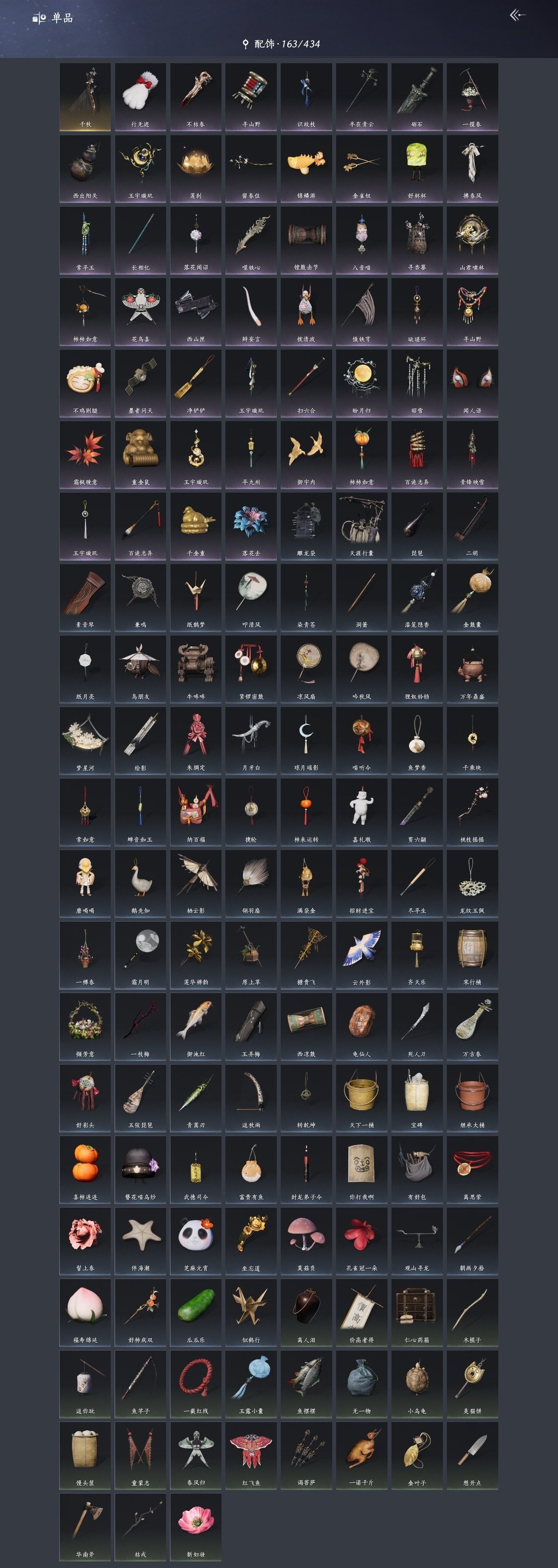The image size is (558, 1568).
Task: Open the 盼月归 moon accessory
Action: click(x=361, y=384)
